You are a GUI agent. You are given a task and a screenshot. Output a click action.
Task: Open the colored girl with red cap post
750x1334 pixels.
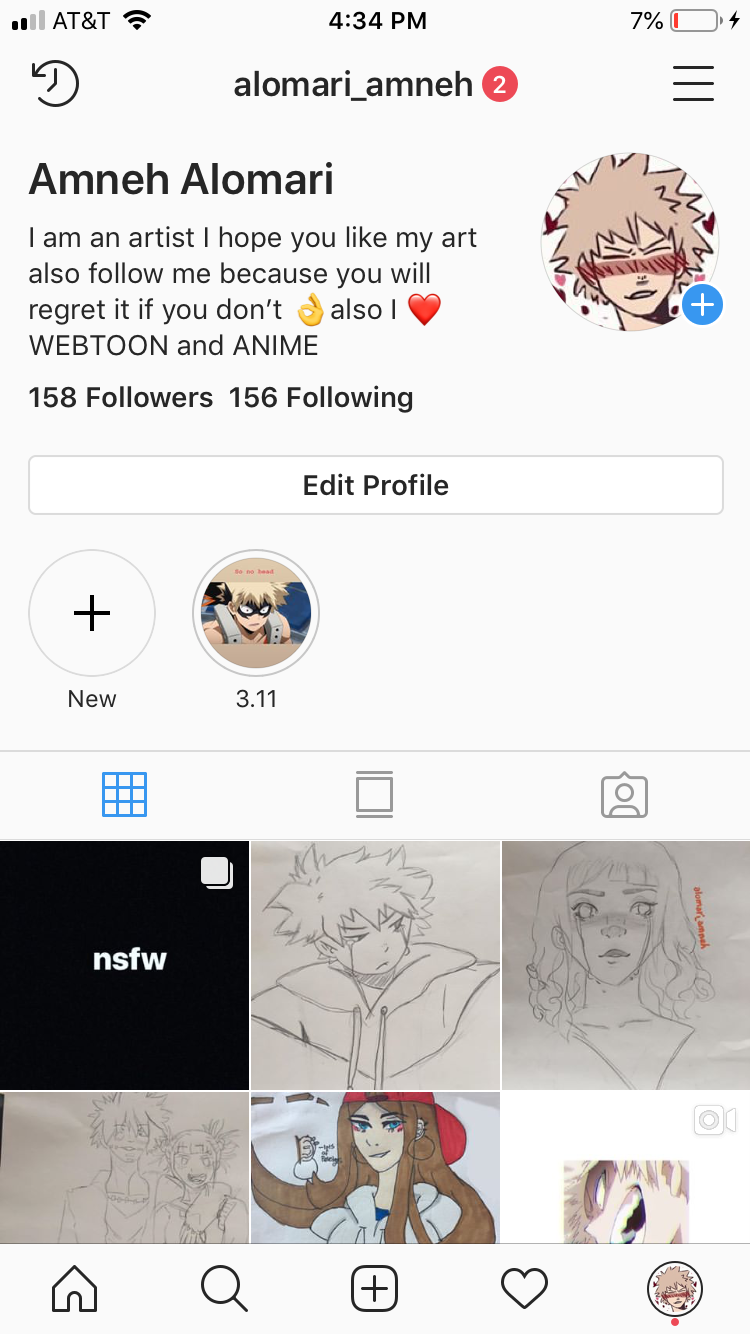click(375, 1167)
